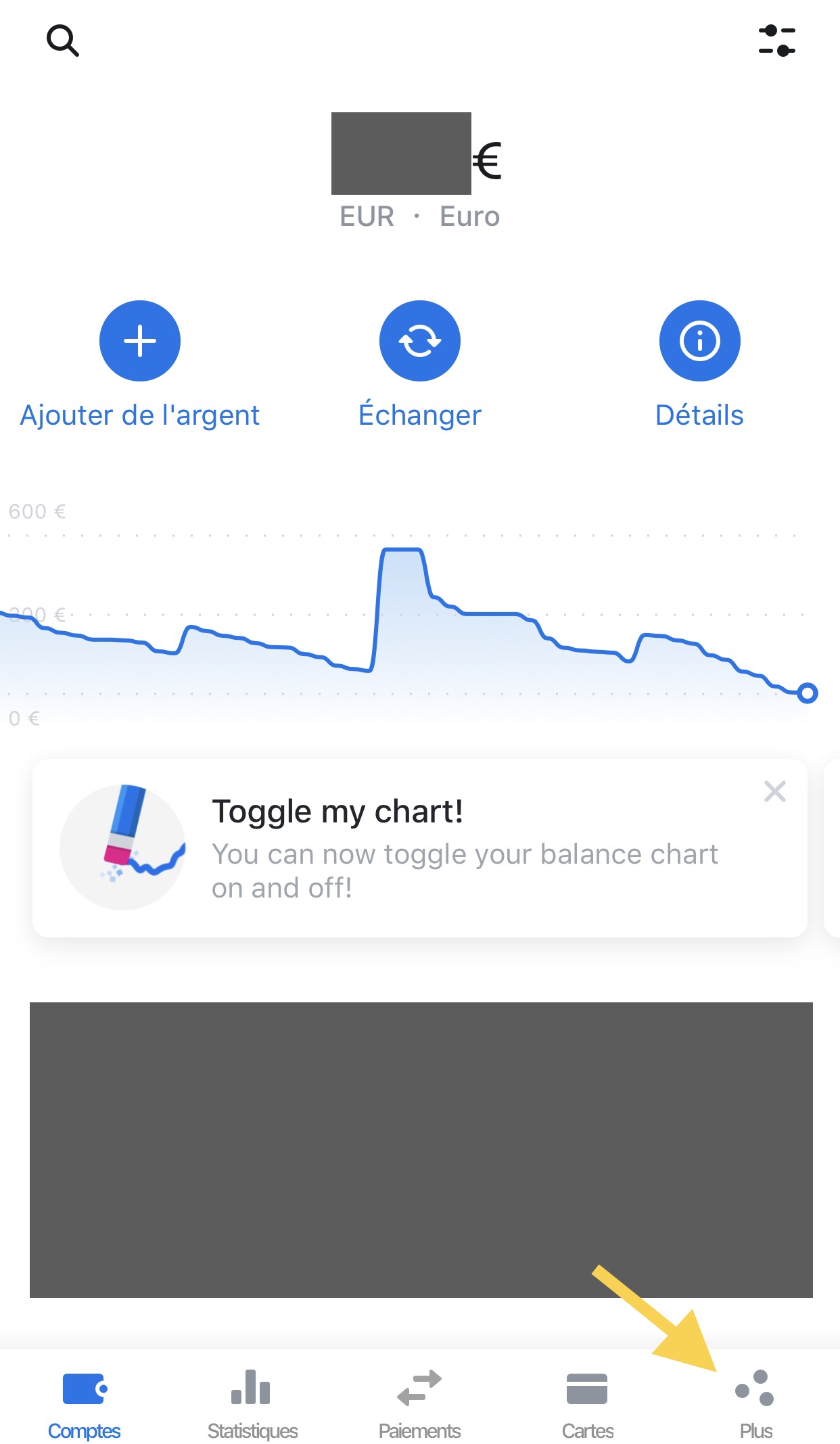View account Détails
The width and height of the screenshot is (840, 1444).
click(x=699, y=341)
